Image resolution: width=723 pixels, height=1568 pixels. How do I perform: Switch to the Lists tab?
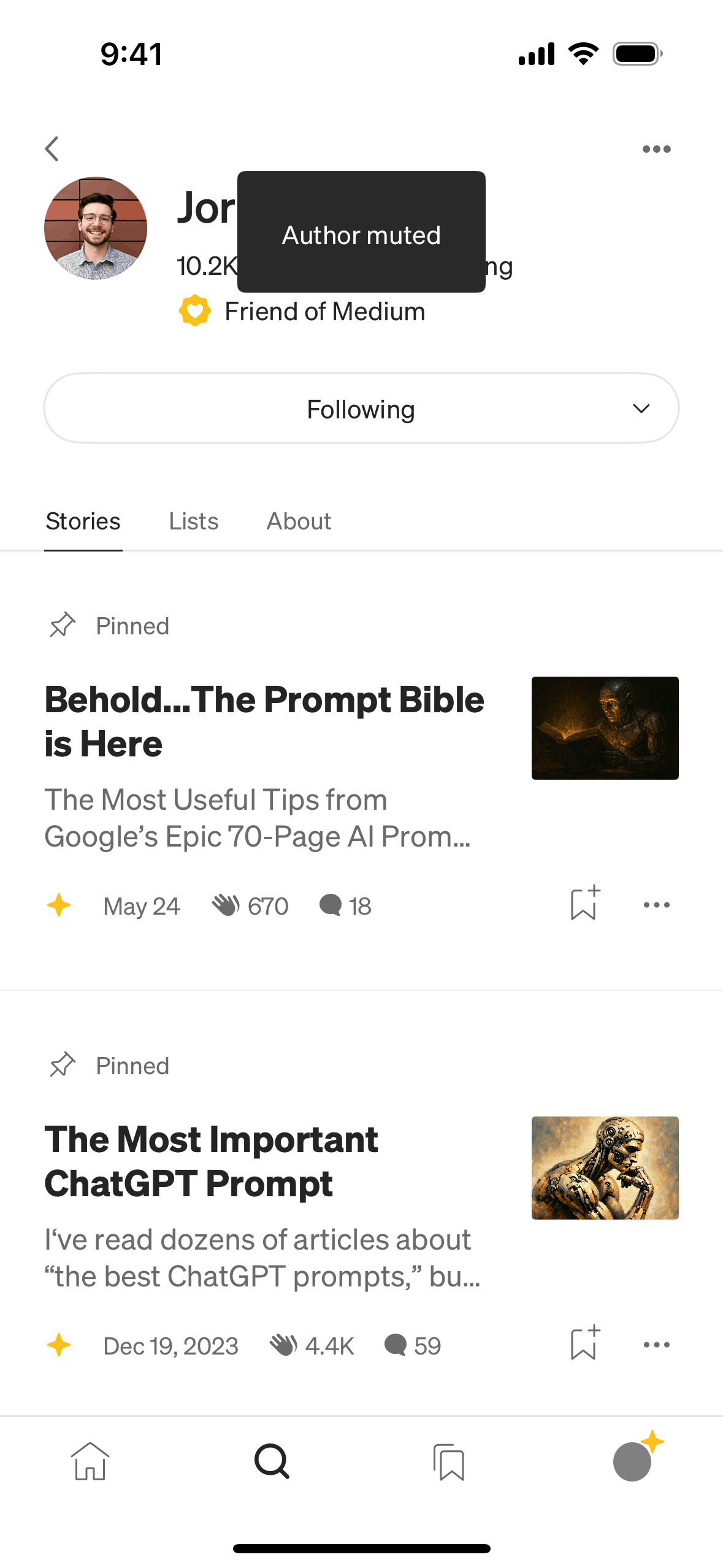coord(193,521)
